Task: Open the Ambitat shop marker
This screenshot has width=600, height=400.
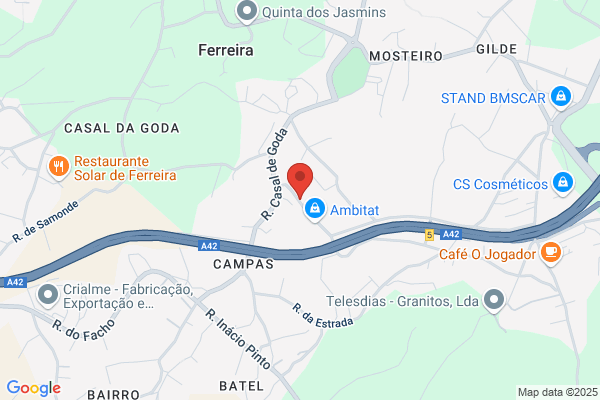Action: point(315,209)
